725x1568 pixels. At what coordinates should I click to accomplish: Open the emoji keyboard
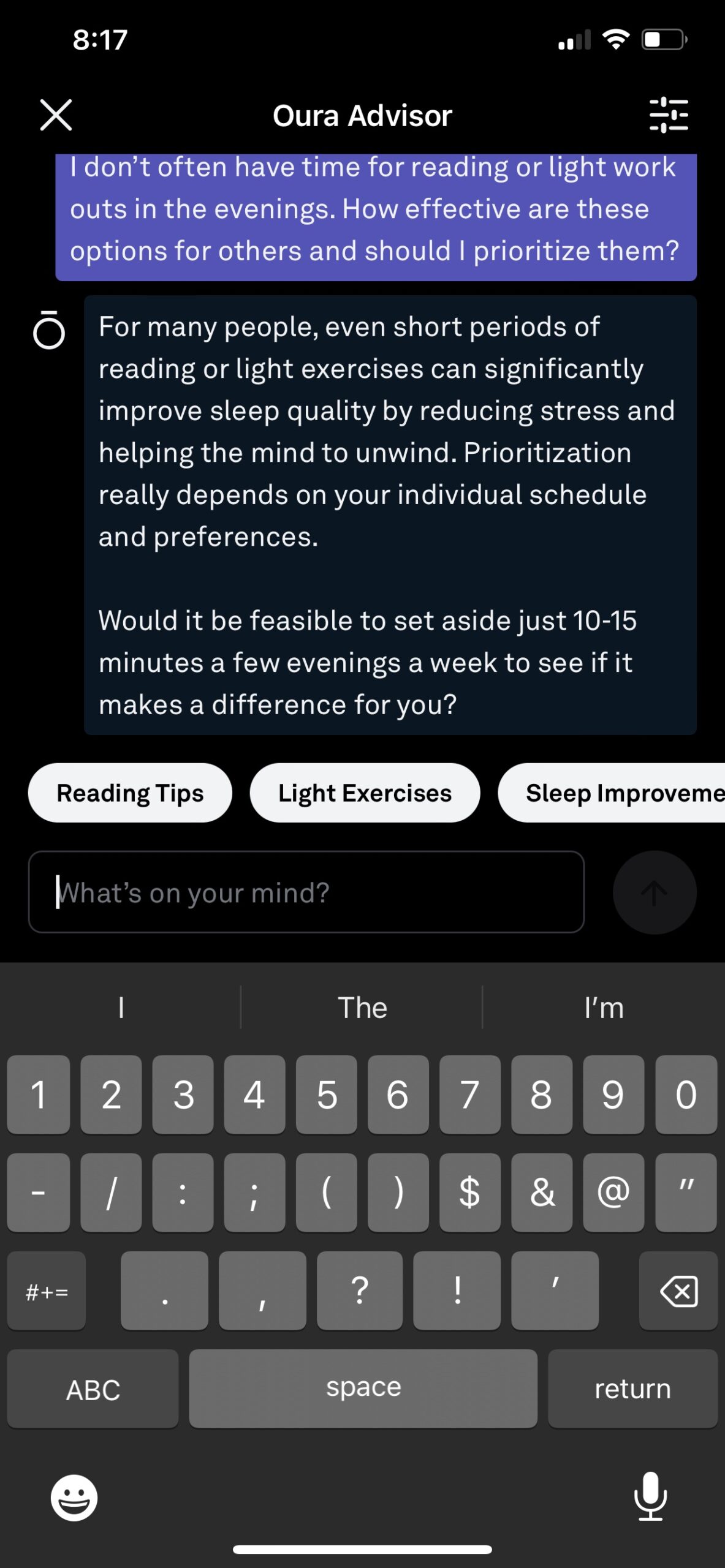click(74, 1498)
